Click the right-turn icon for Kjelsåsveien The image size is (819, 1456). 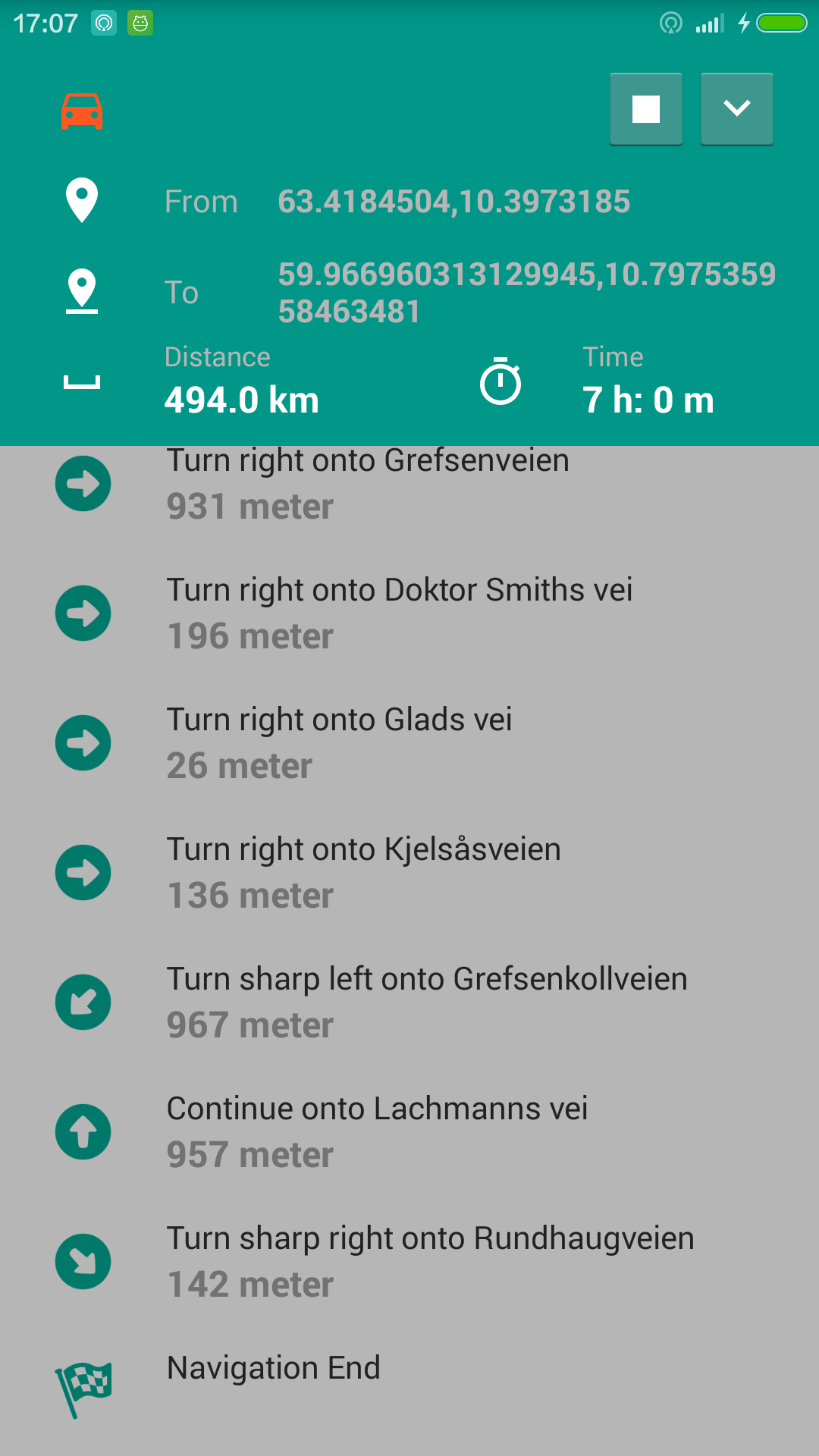[83, 872]
